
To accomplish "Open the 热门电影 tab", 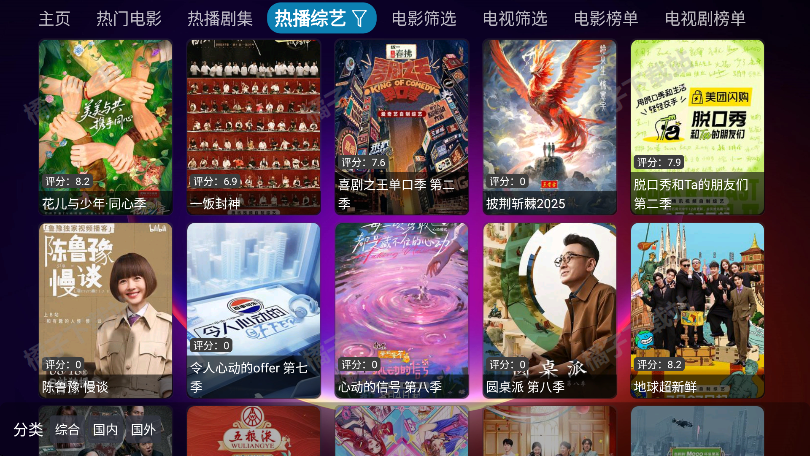I will tap(129, 18).
